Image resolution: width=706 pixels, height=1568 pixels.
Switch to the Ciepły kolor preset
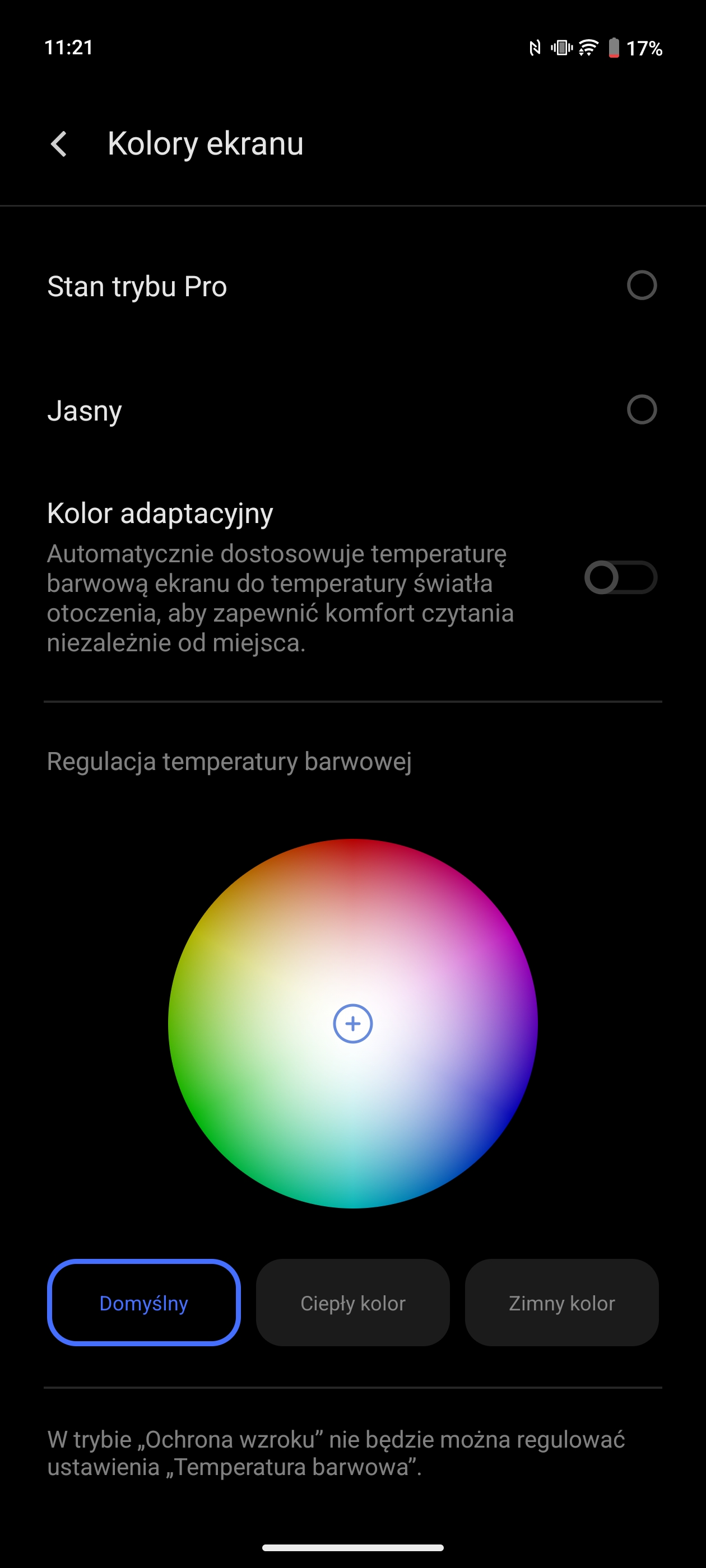pyautogui.click(x=352, y=1302)
